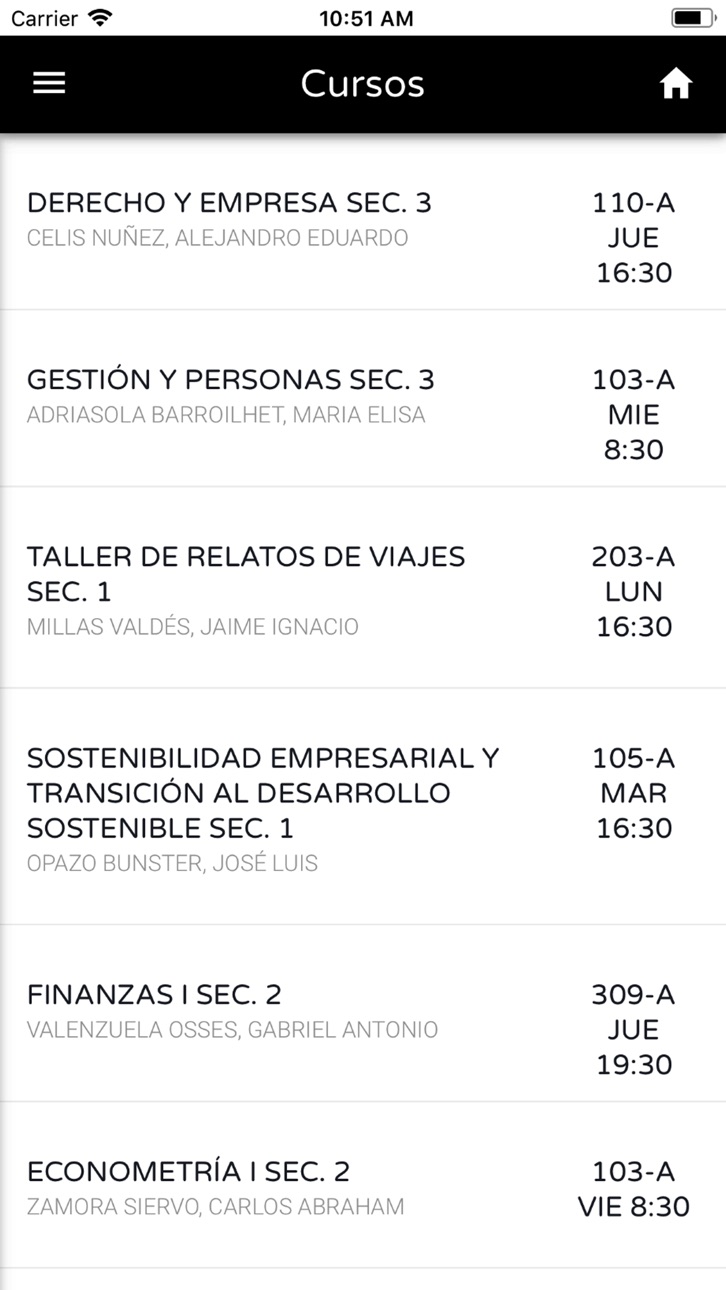Open the Derecho y Empresa Sec. 3 course
The width and height of the screenshot is (726, 1290).
coord(363,222)
